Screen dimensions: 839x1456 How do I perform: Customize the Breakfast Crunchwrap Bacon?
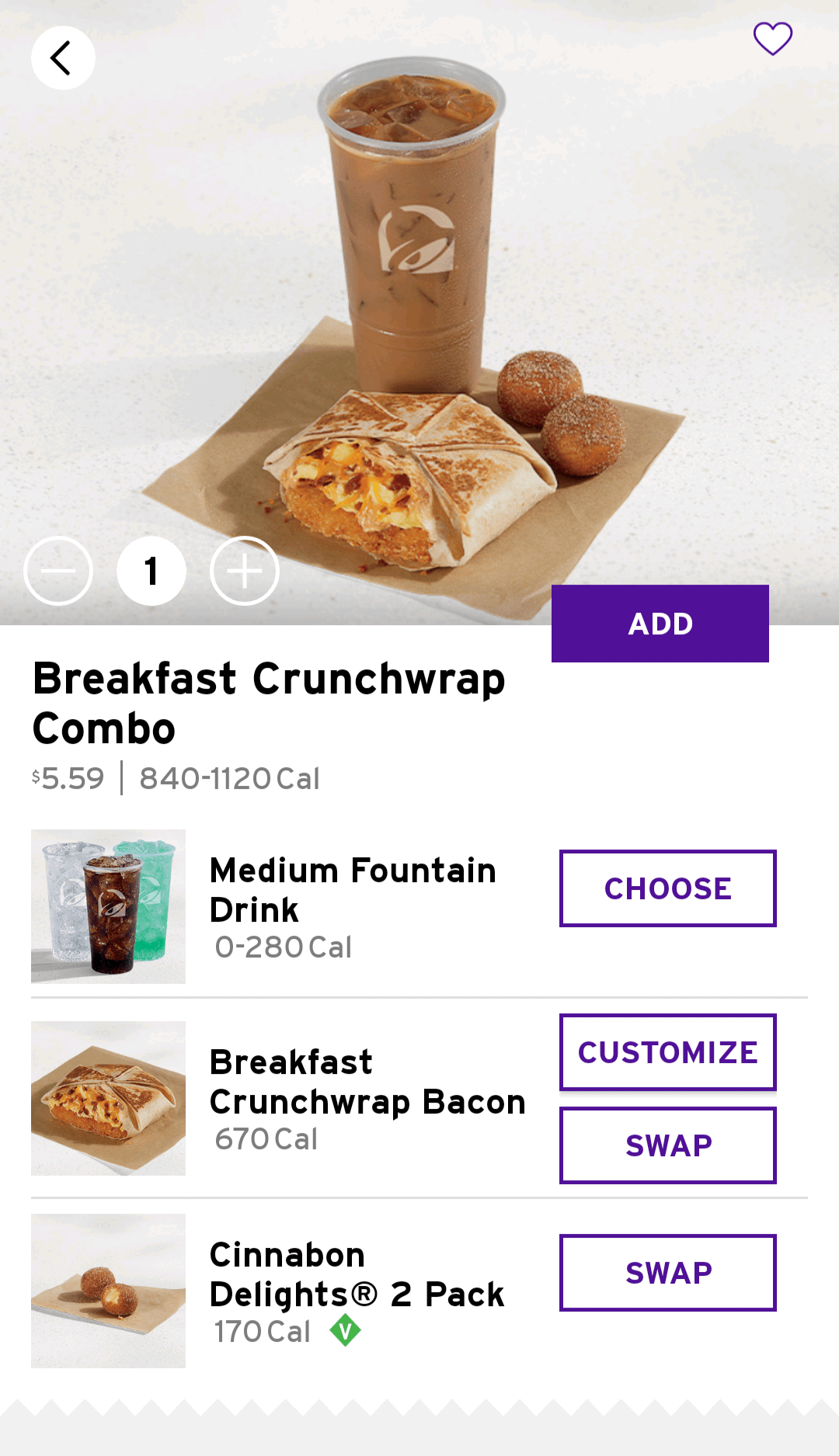pos(667,1052)
